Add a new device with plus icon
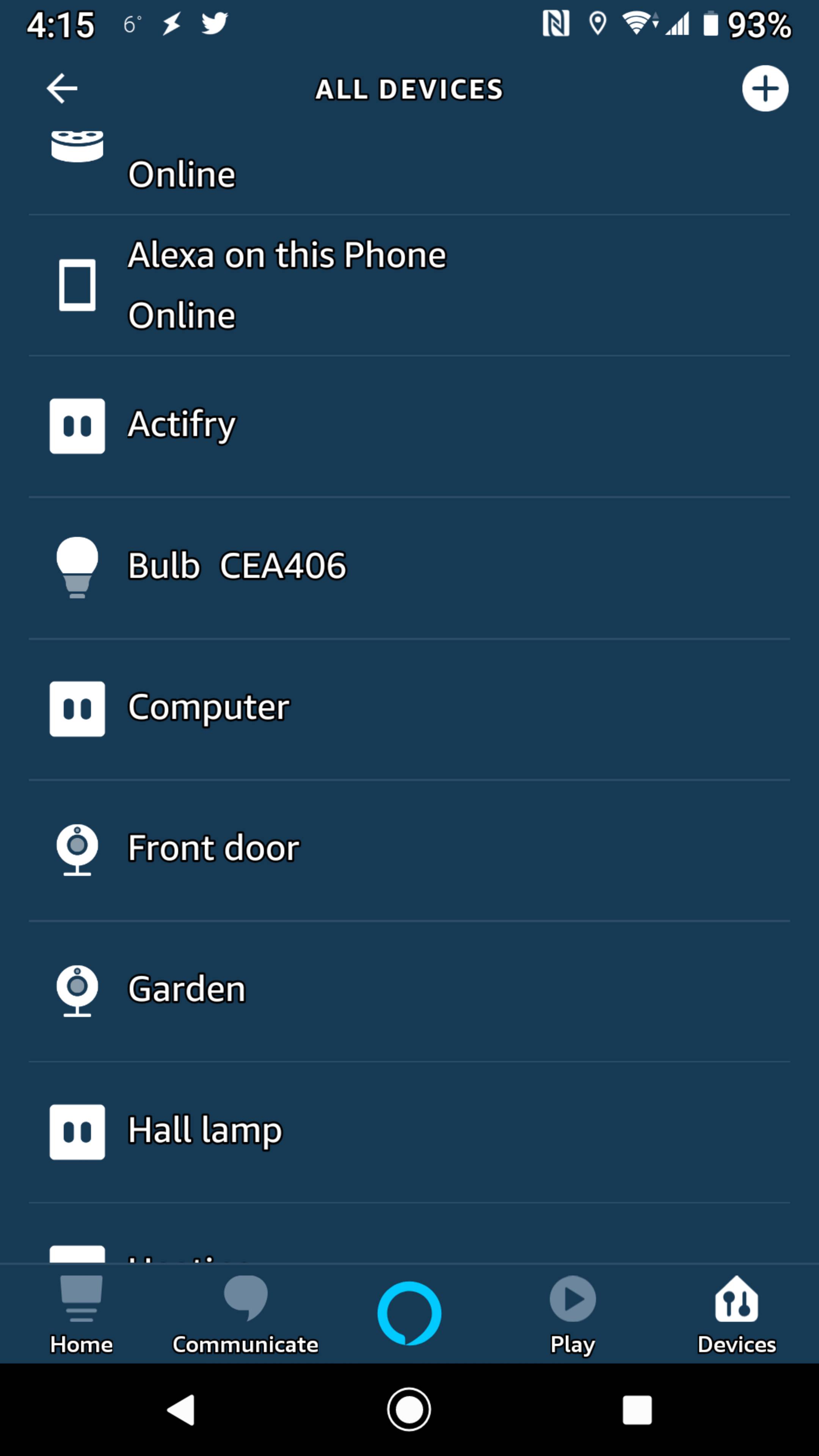The height and width of the screenshot is (1456, 819). coord(765,89)
